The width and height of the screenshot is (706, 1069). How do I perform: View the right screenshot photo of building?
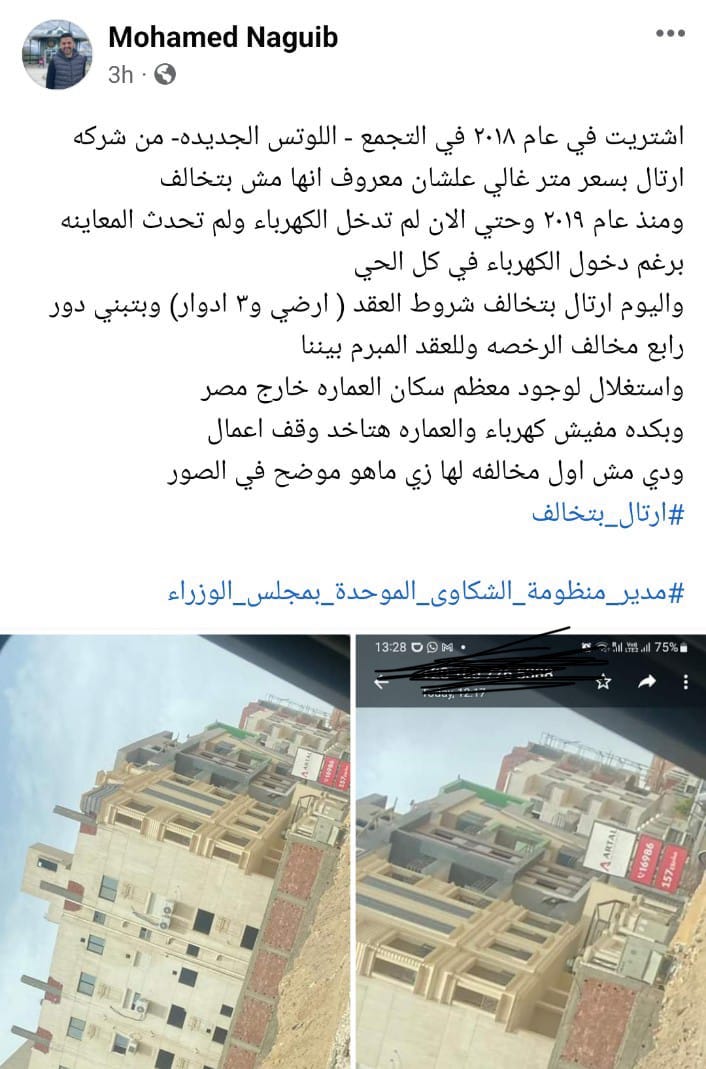(531, 850)
